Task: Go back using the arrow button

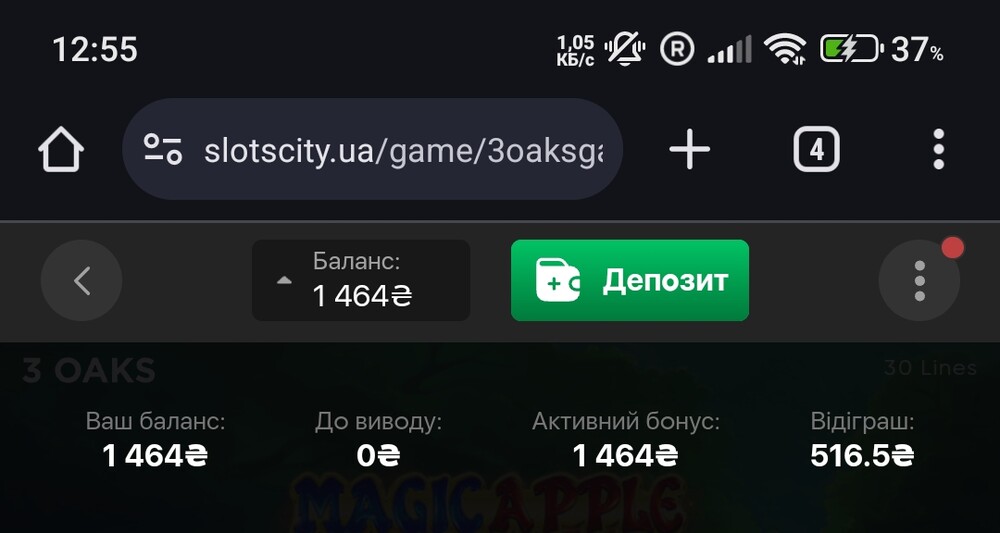Action: pyautogui.click(x=82, y=281)
